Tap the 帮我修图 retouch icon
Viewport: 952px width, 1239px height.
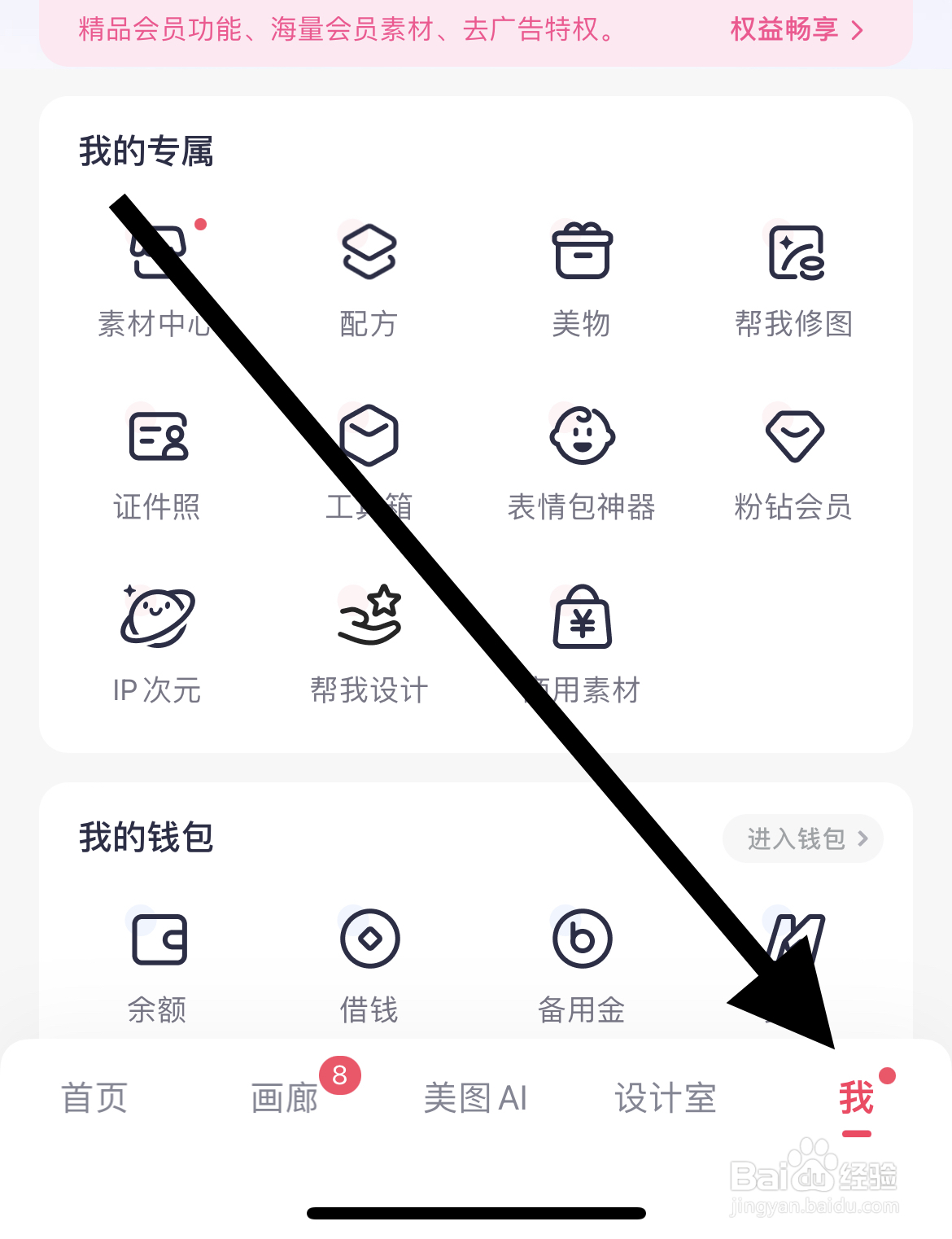point(795,277)
